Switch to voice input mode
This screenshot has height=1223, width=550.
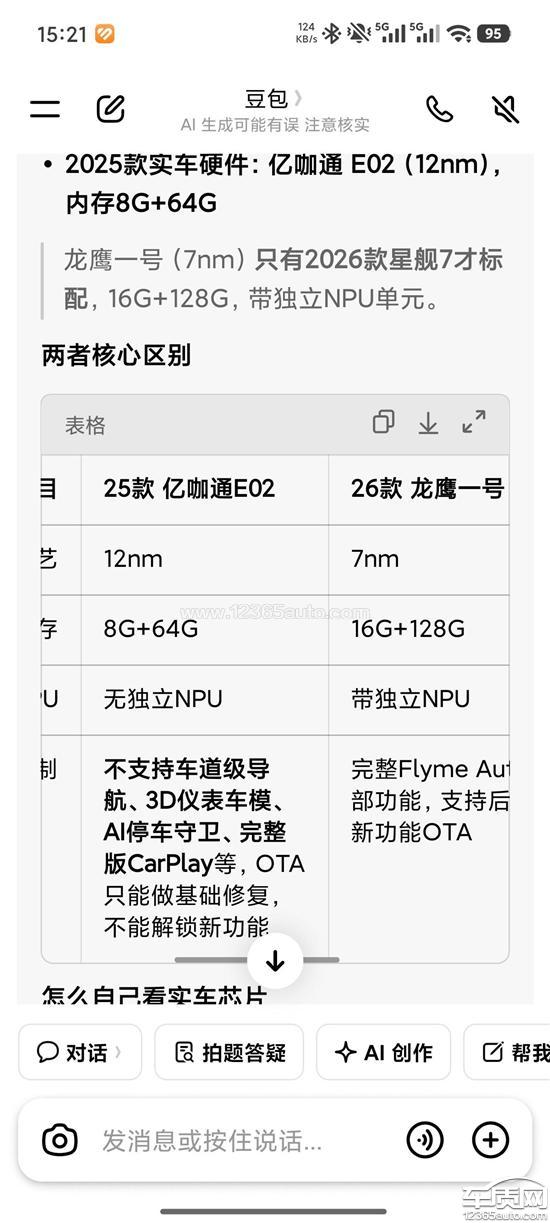click(425, 1140)
